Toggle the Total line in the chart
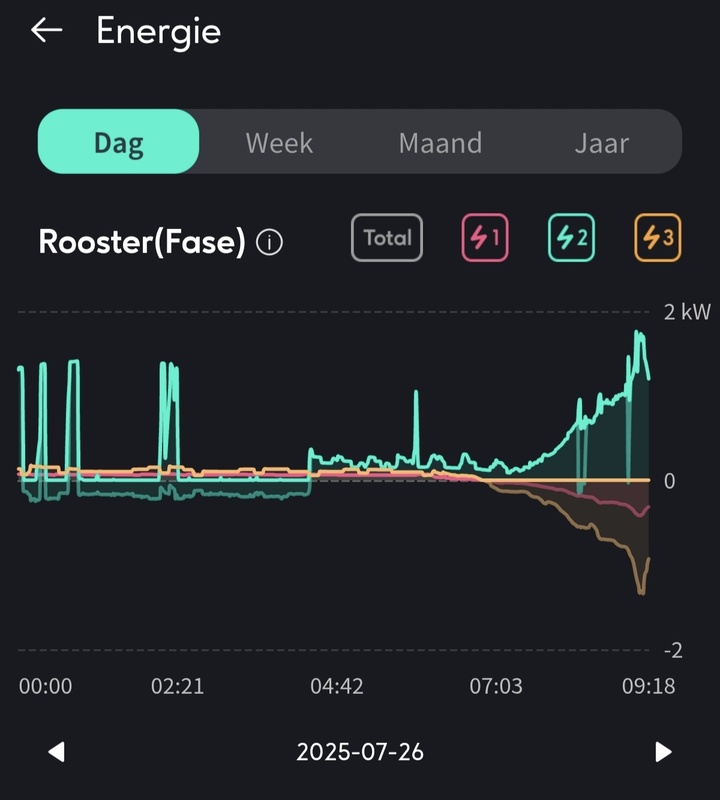 pos(387,238)
